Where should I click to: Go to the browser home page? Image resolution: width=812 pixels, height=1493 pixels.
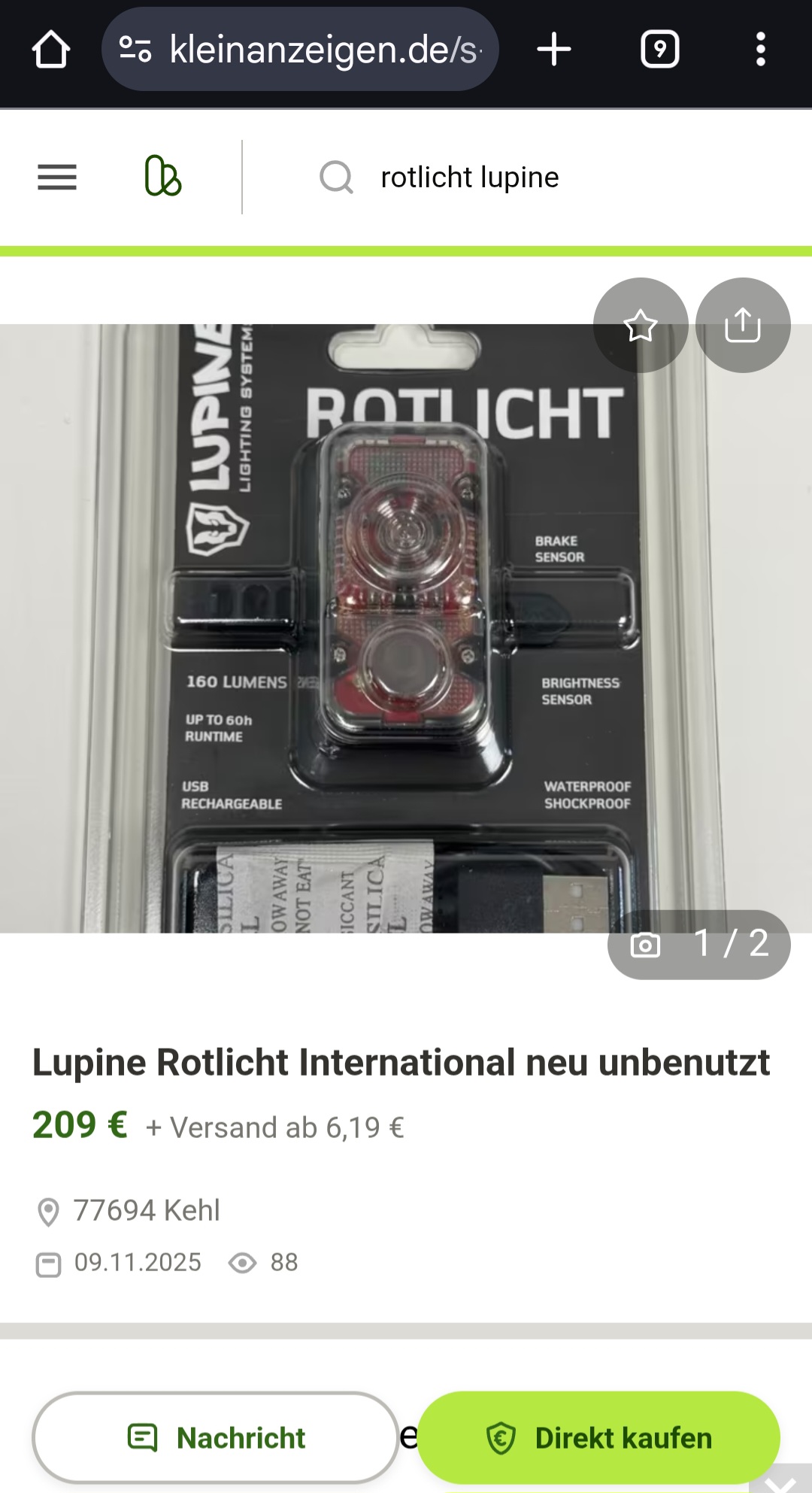click(x=51, y=50)
